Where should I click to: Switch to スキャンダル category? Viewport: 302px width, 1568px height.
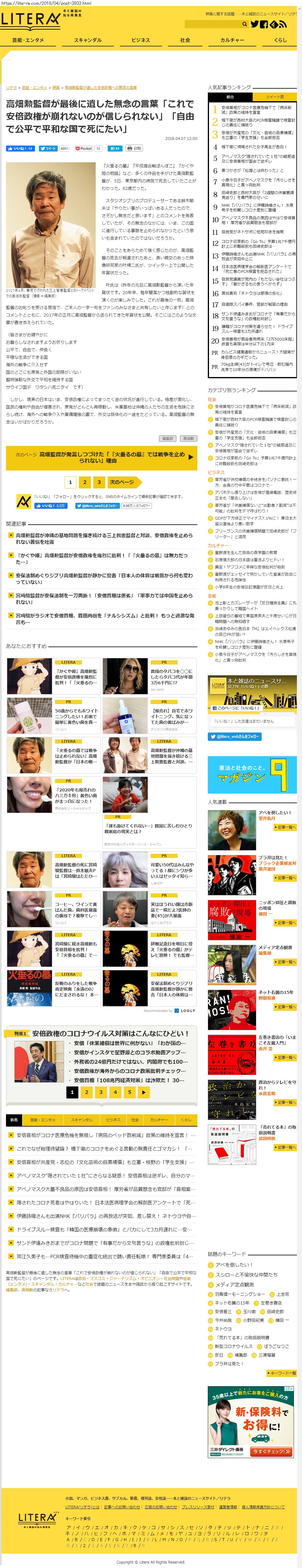pyautogui.click(x=88, y=40)
